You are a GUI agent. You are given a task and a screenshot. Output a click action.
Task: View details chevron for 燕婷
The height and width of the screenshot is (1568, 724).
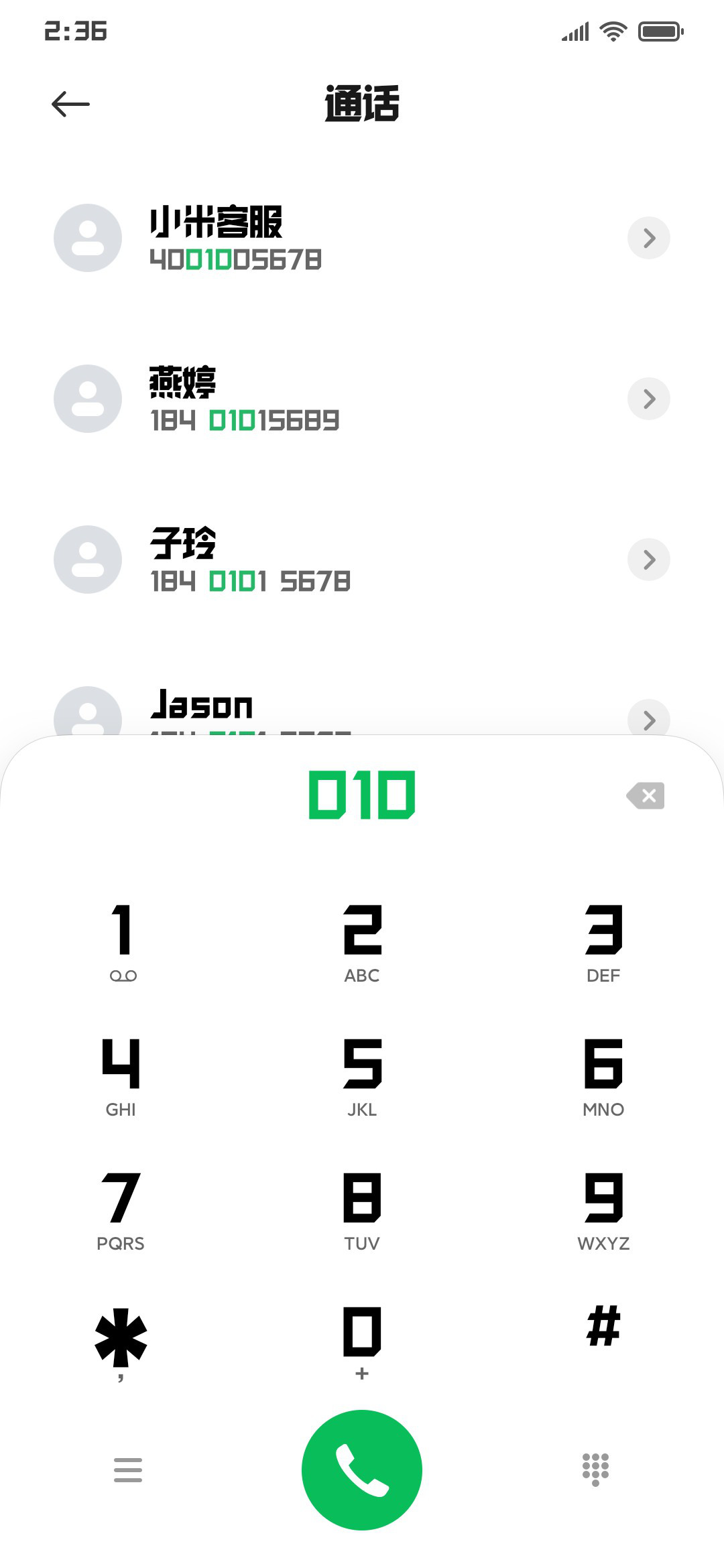point(648,399)
